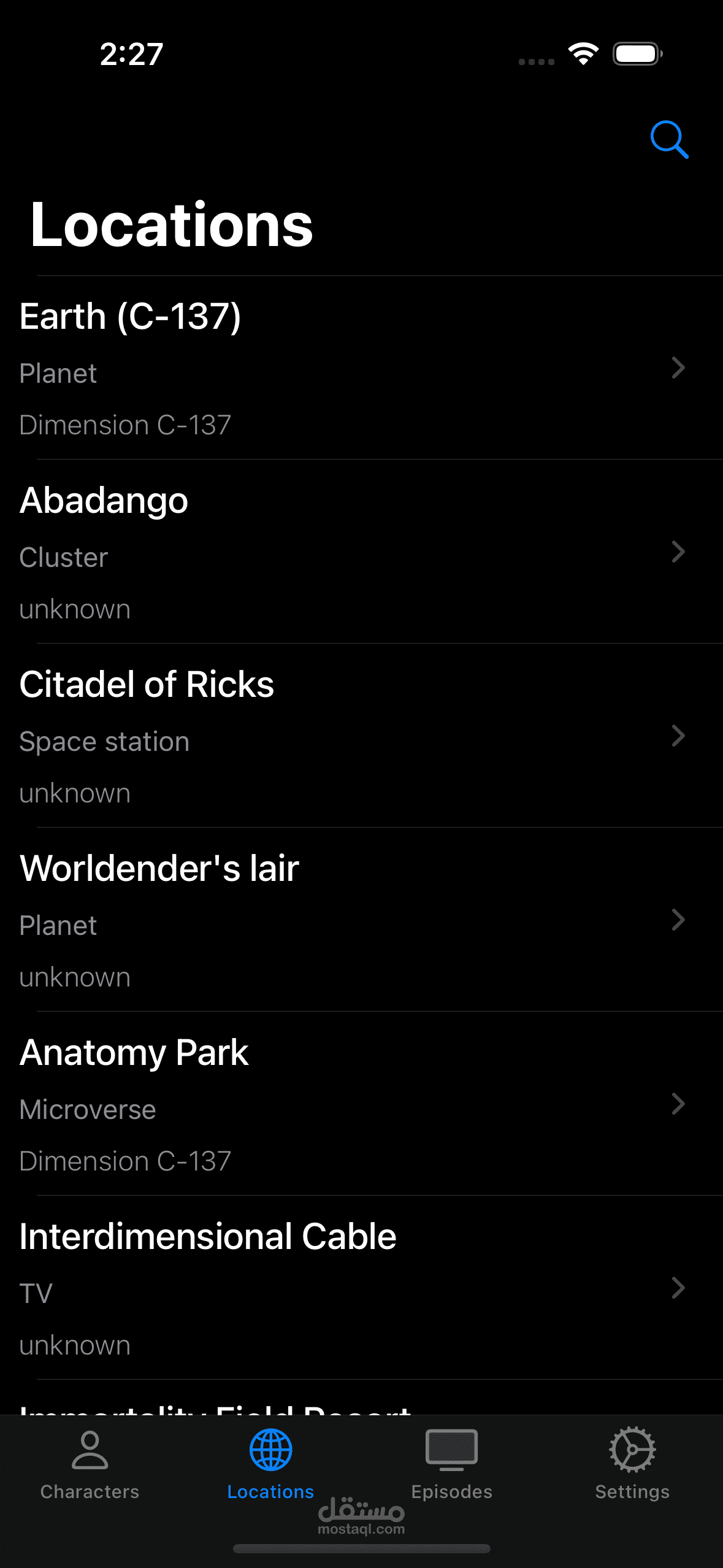723x1568 pixels.
Task: View the Abadango cluster details
Action: click(x=361, y=552)
